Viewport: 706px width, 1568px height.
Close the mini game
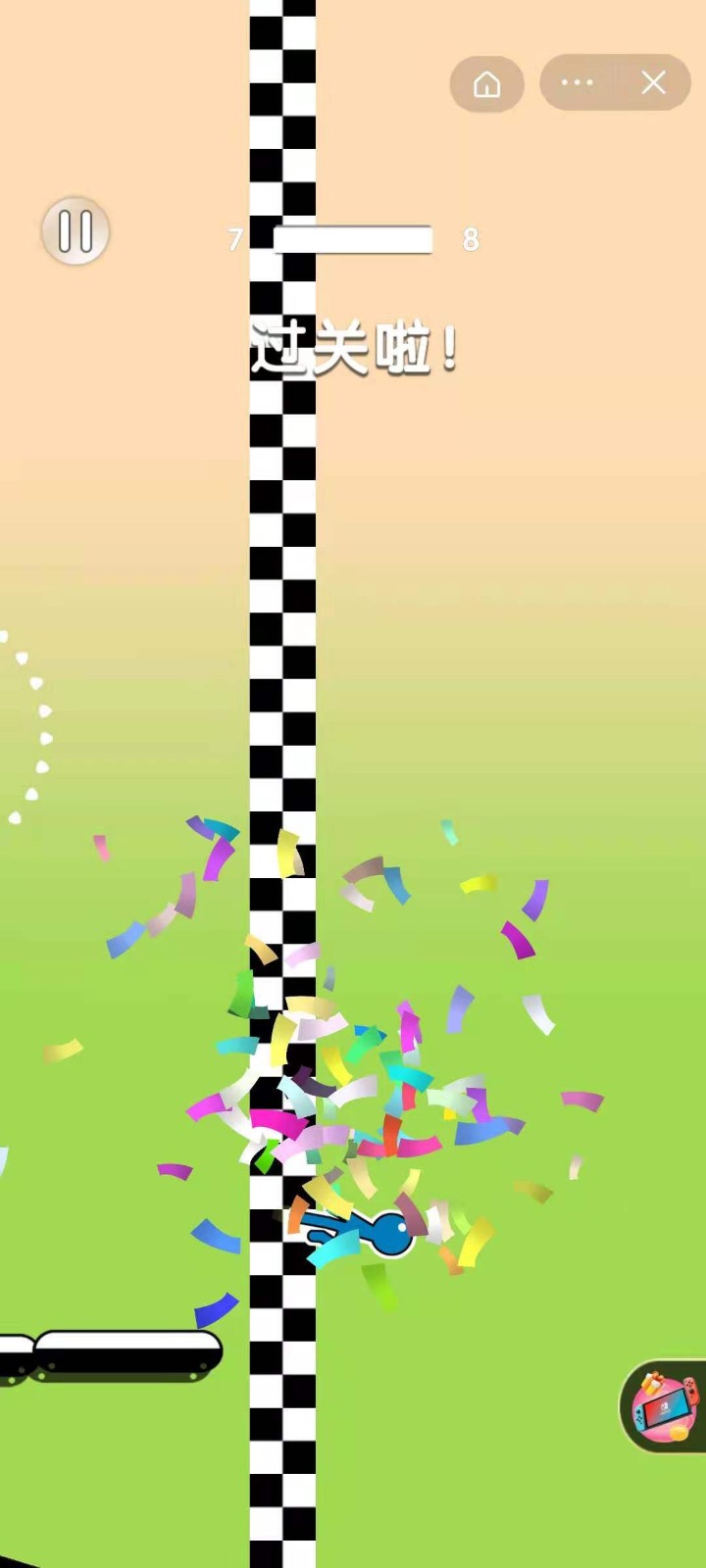pyautogui.click(x=653, y=83)
